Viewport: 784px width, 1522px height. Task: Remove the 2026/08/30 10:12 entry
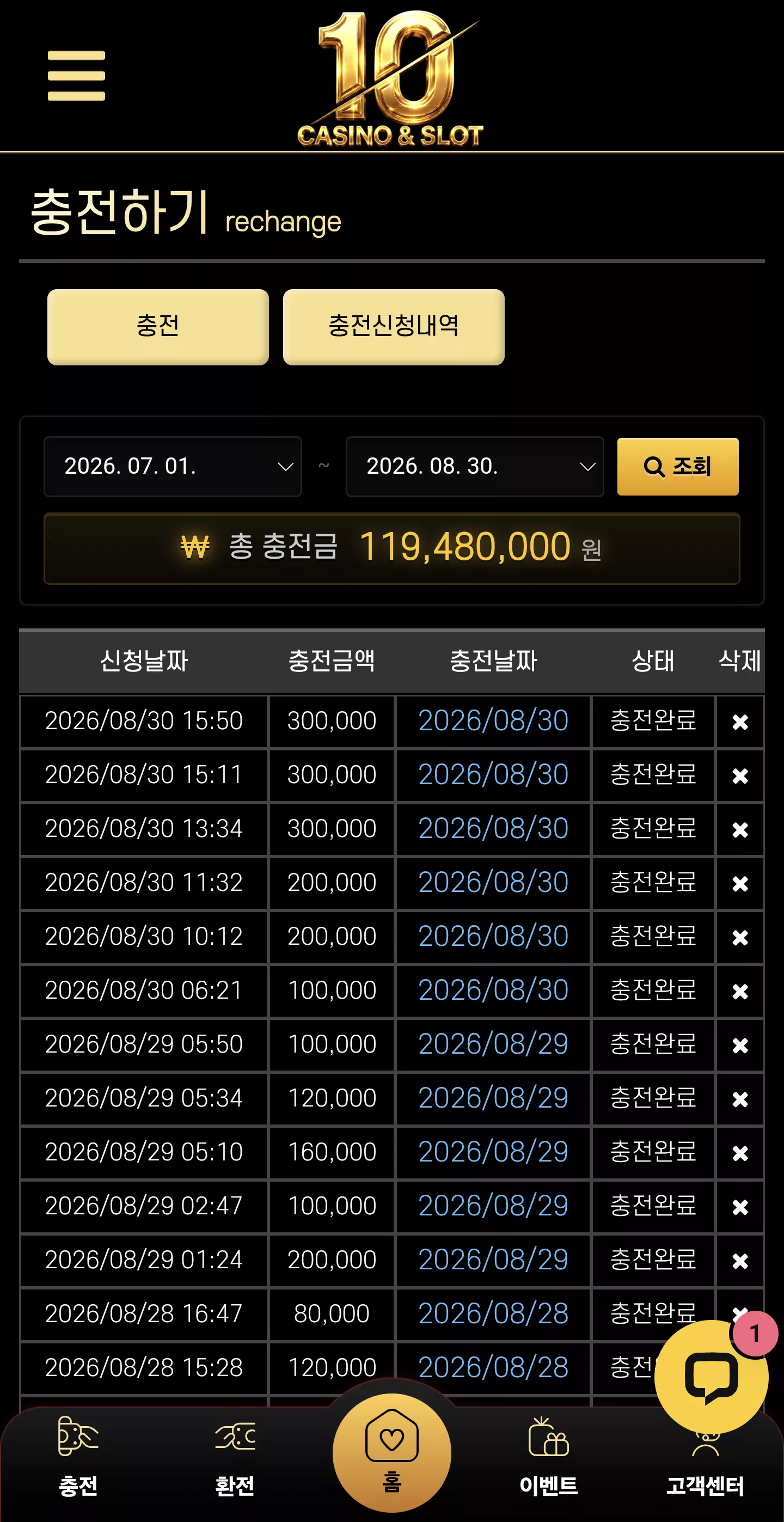[x=740, y=937]
